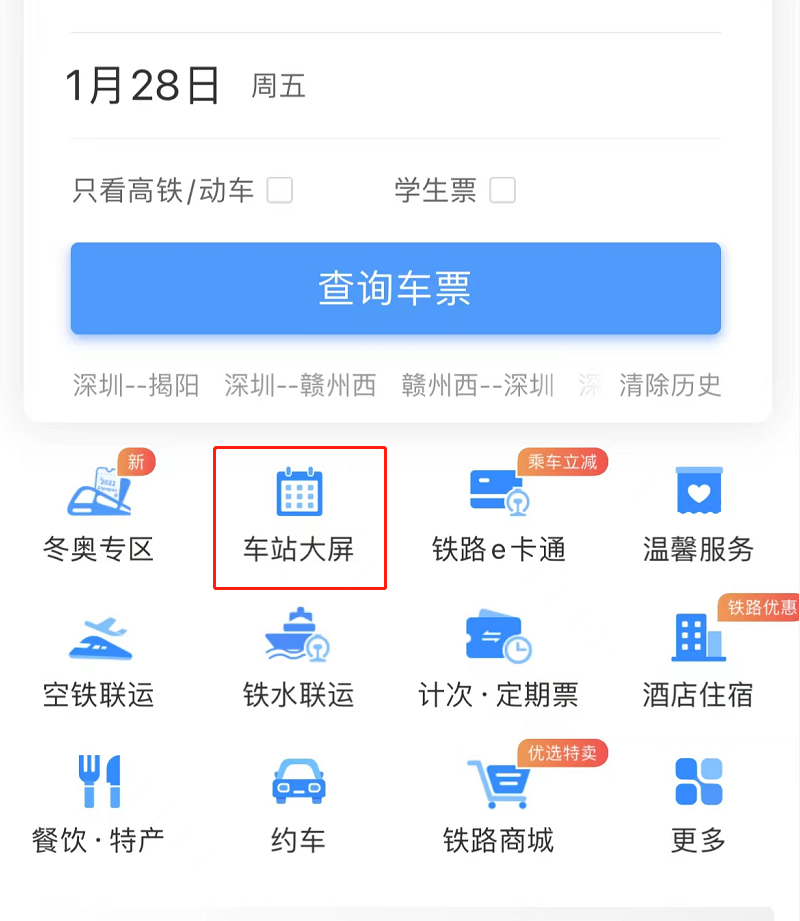Open 计次·定期票 tickets
Viewport: 800px width, 921px height.
pyautogui.click(x=499, y=655)
